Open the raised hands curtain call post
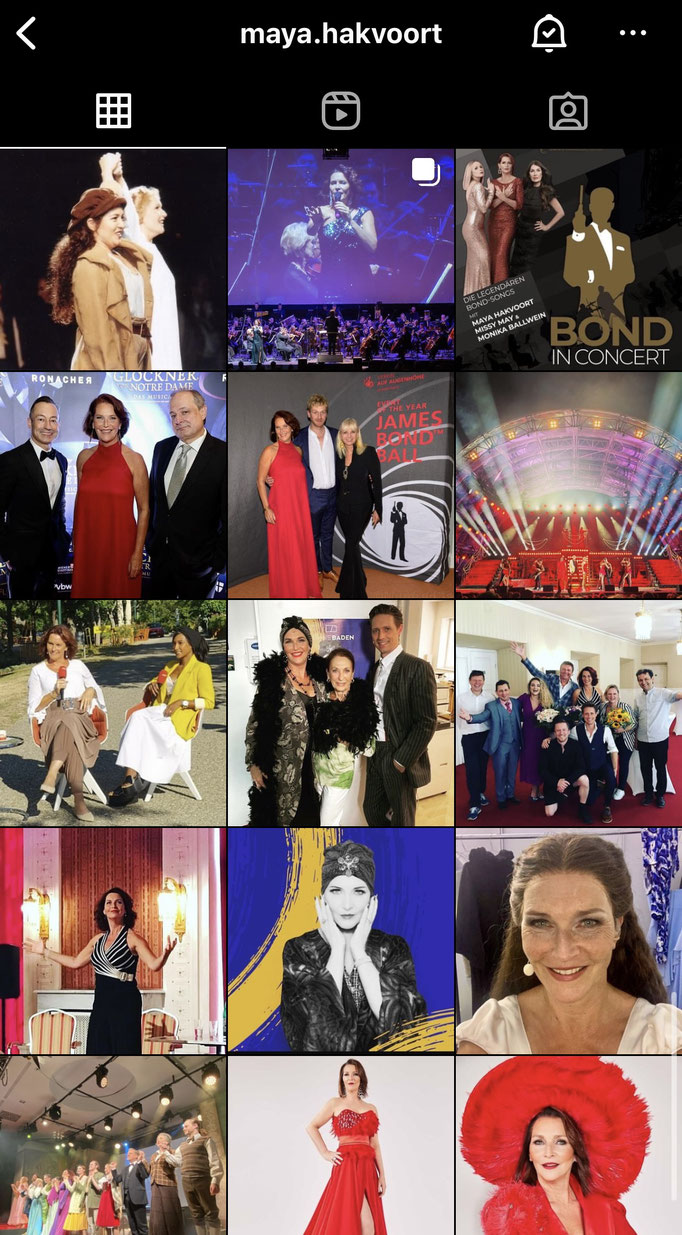Image resolution: width=682 pixels, height=1235 pixels. pyautogui.click(x=113, y=260)
